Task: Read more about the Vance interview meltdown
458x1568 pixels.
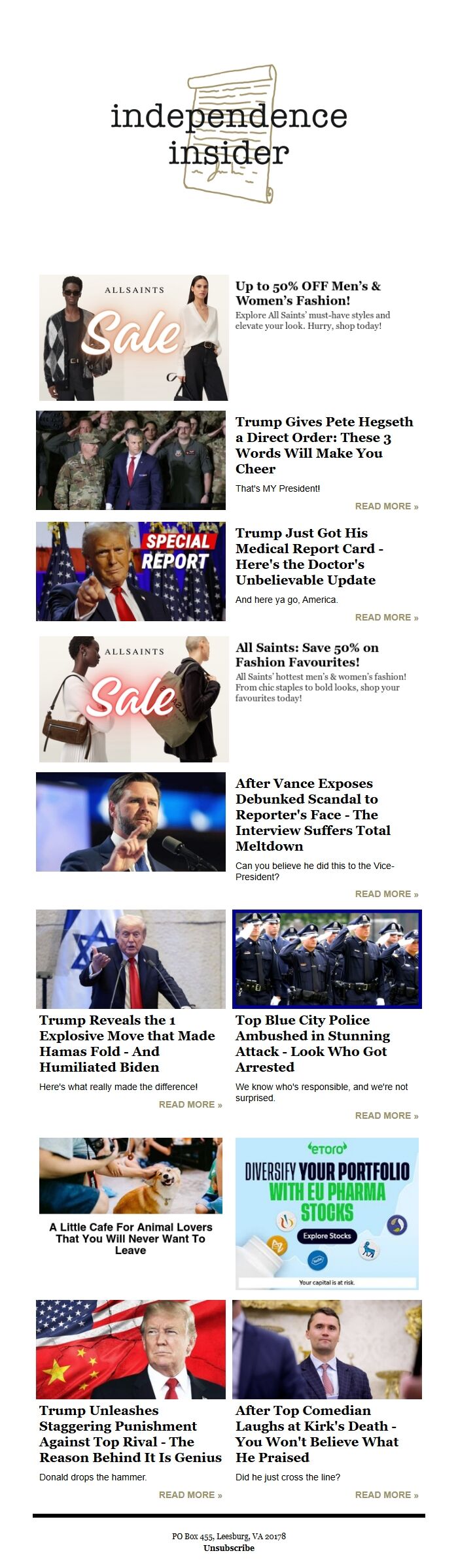Action: pyautogui.click(x=386, y=894)
